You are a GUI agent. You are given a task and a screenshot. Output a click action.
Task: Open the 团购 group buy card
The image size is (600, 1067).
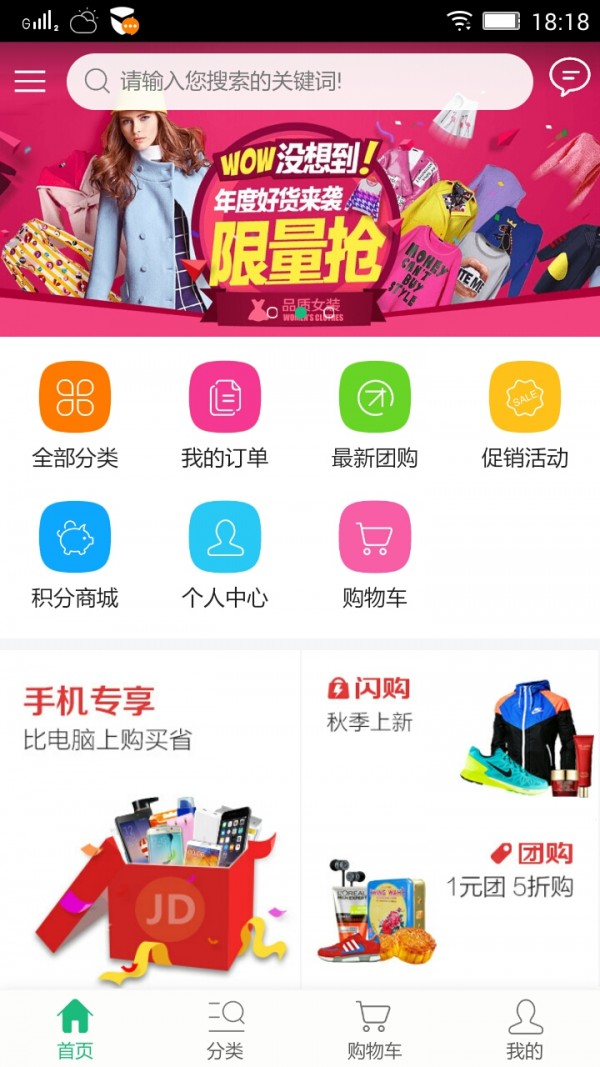click(x=450, y=900)
